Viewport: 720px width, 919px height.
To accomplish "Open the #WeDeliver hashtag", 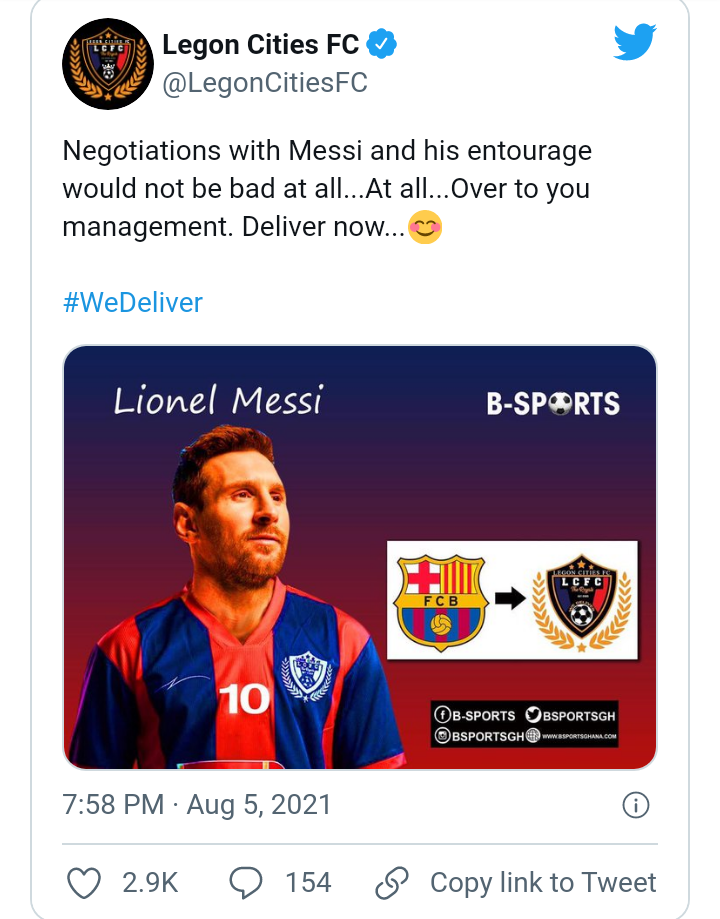I will point(132,302).
